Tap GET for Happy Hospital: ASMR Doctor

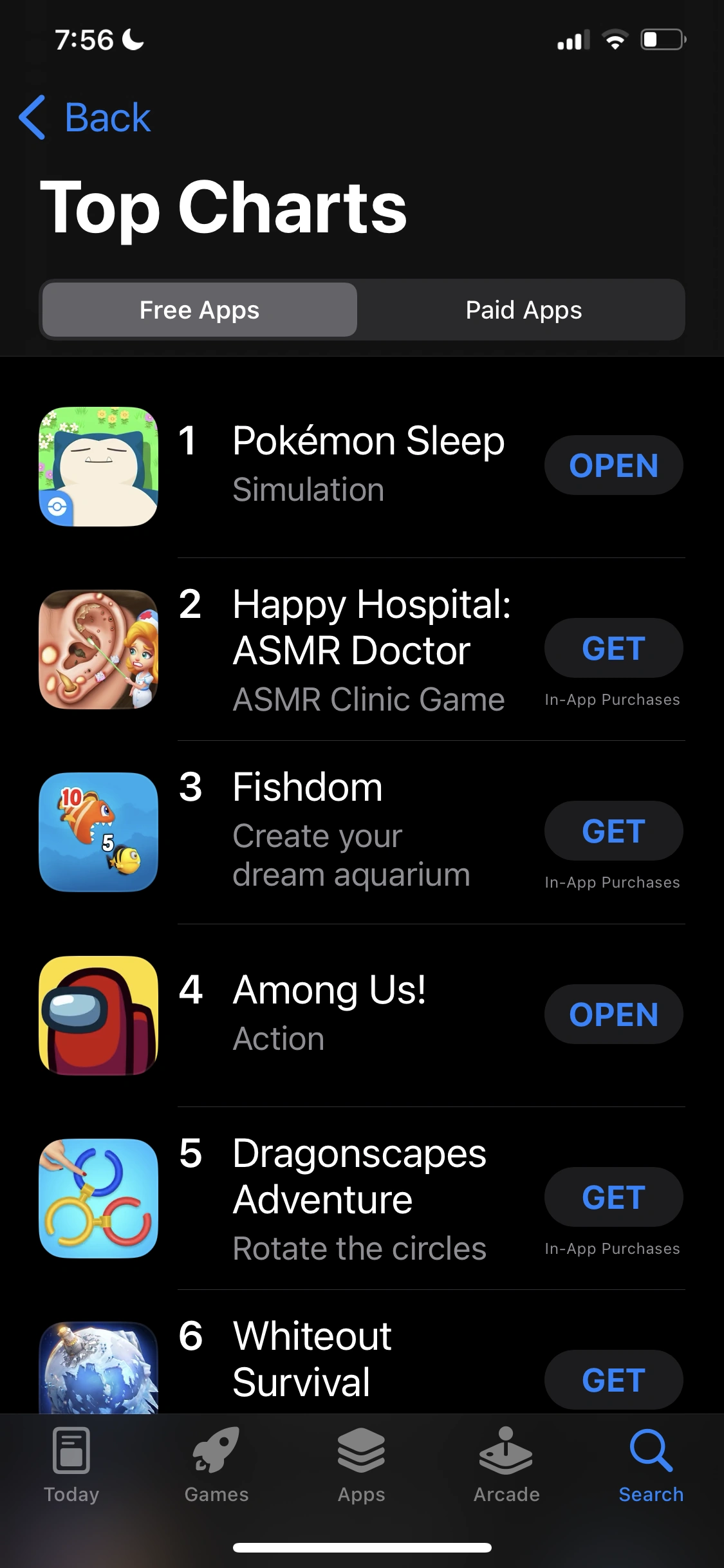click(613, 648)
